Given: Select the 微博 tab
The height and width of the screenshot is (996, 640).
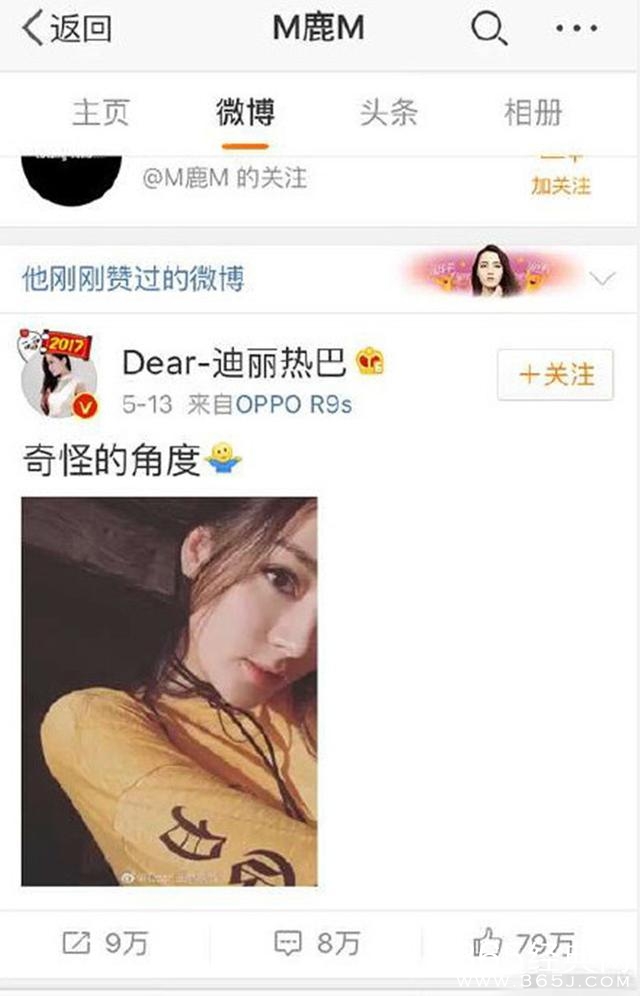Looking at the screenshot, I should 245,112.
